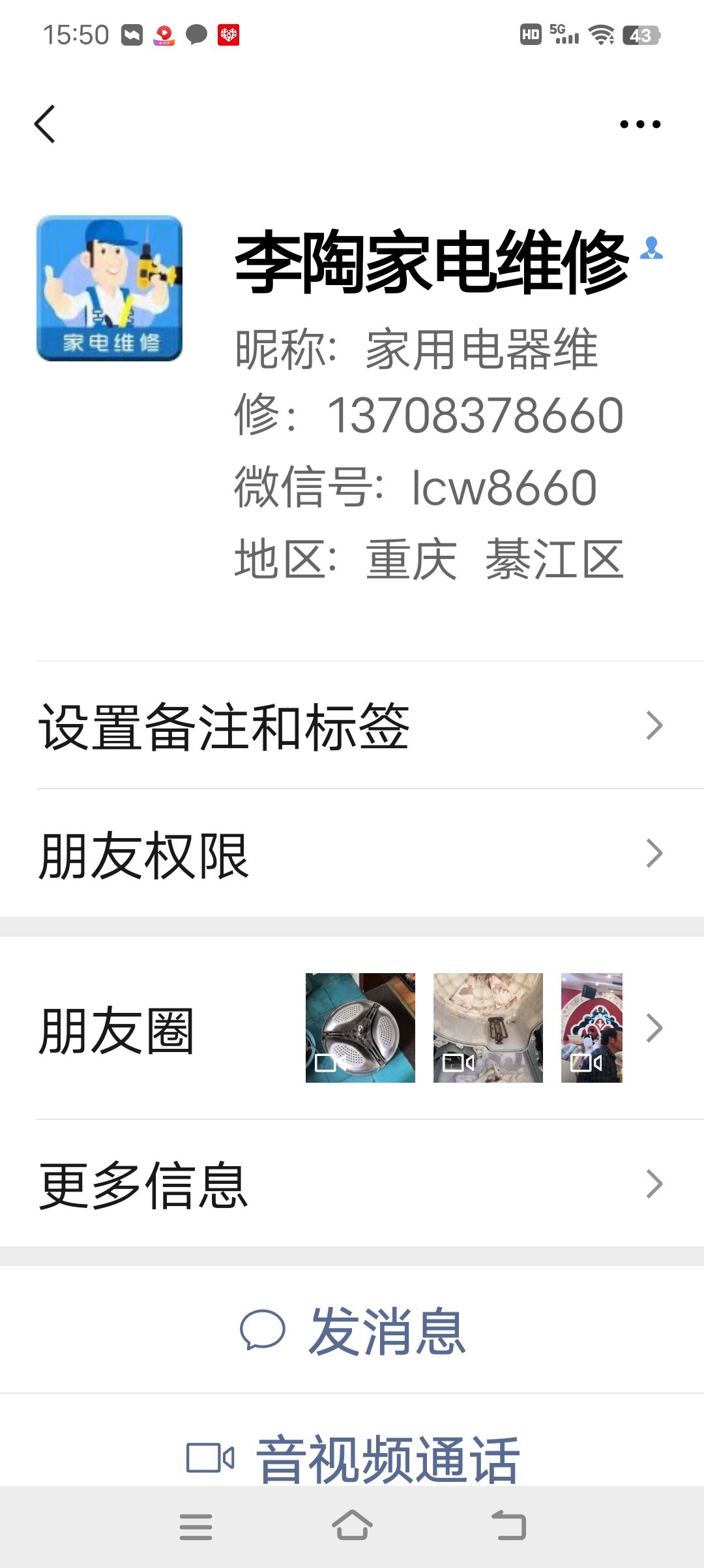The image size is (704, 1568).
Task: View the 家电维修 profile avatar
Action: click(x=110, y=288)
